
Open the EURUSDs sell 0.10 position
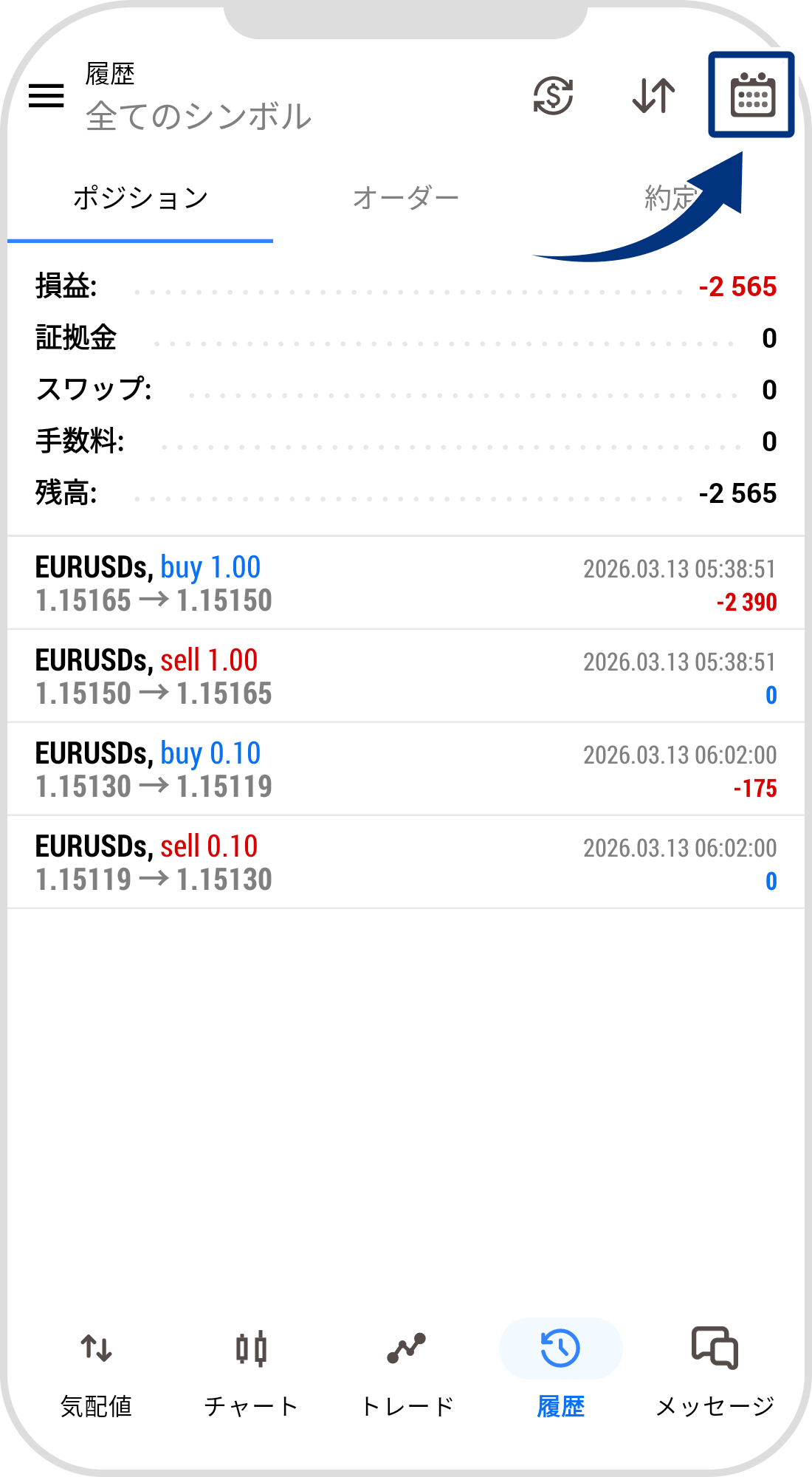(x=406, y=863)
